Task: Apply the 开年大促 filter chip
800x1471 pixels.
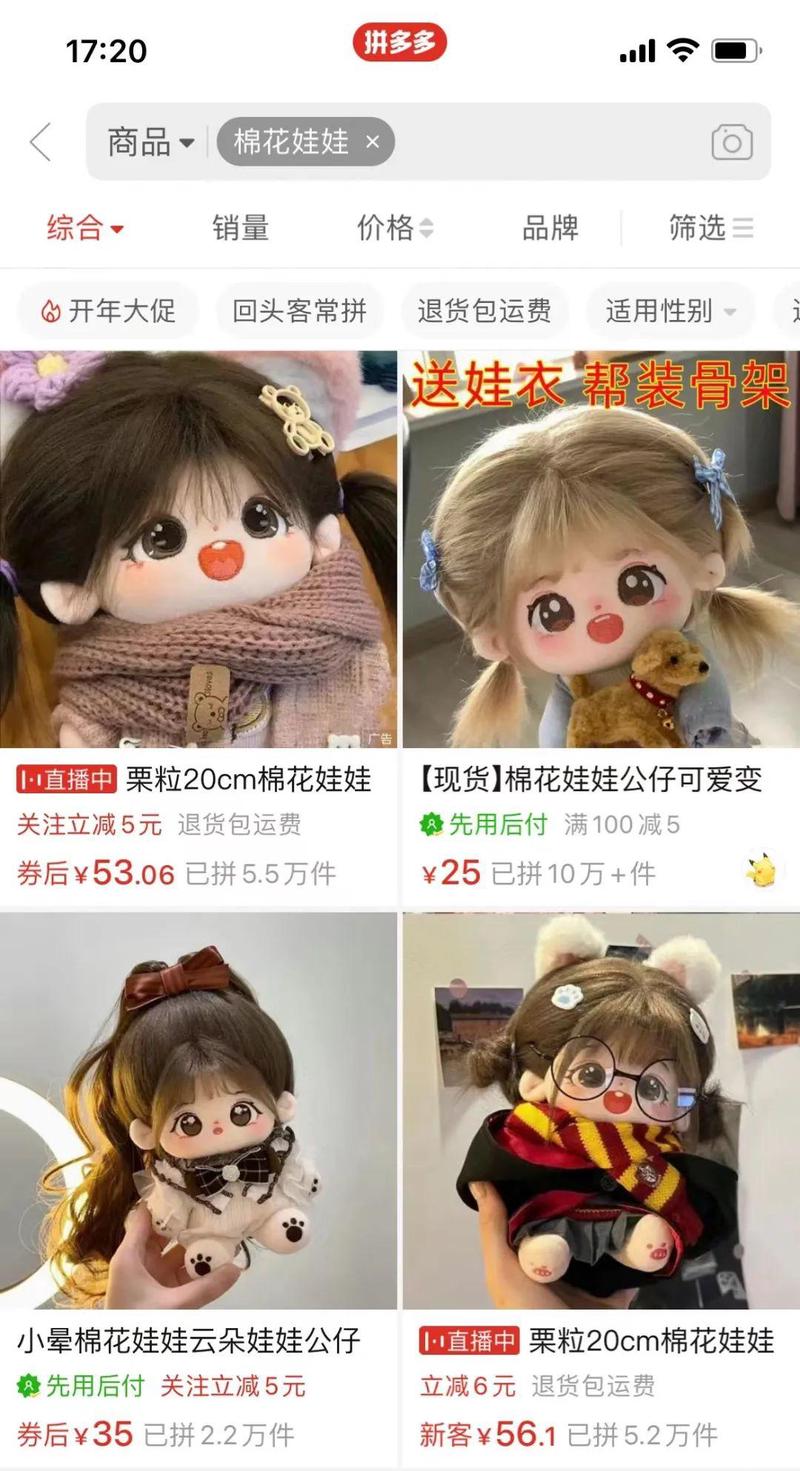Action: click(108, 311)
